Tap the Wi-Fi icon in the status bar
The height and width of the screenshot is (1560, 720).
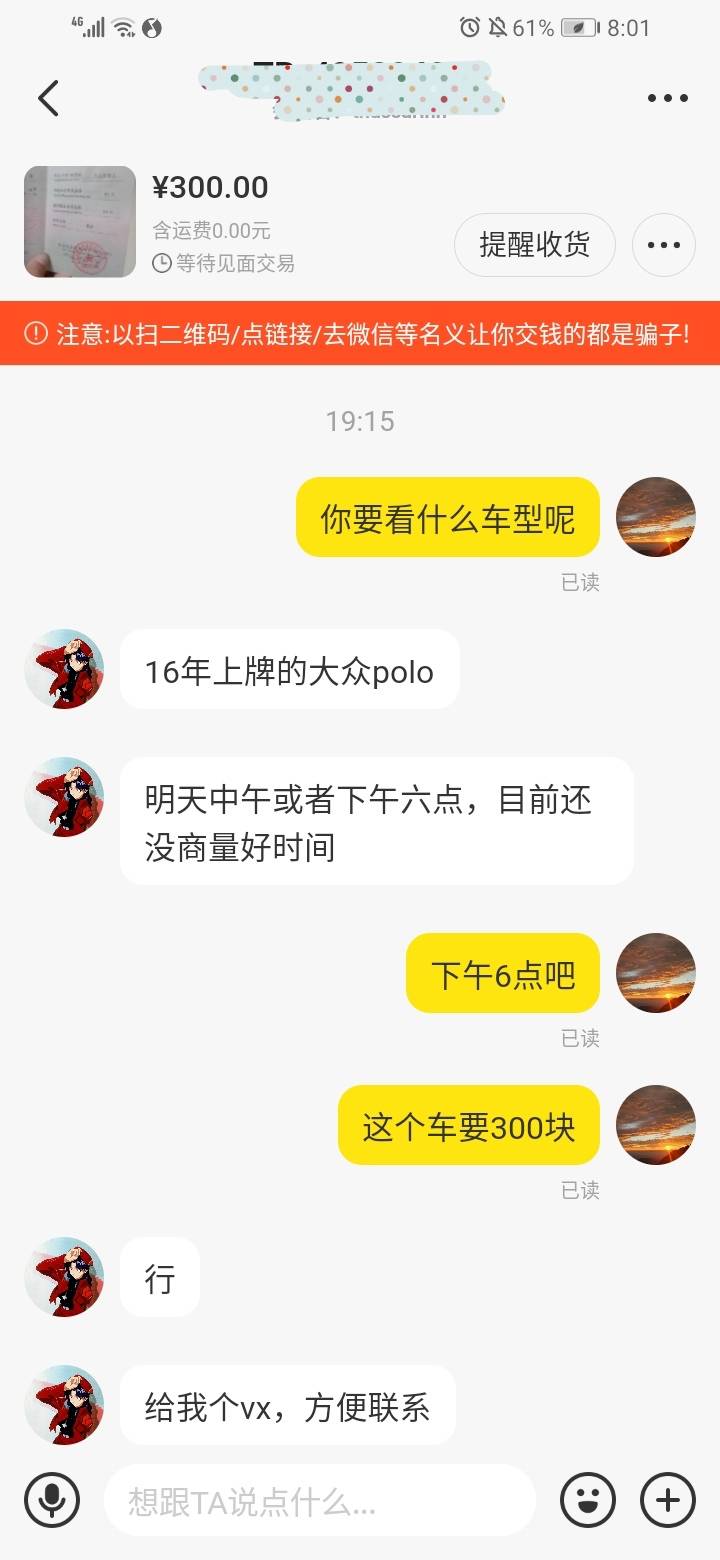[121, 27]
